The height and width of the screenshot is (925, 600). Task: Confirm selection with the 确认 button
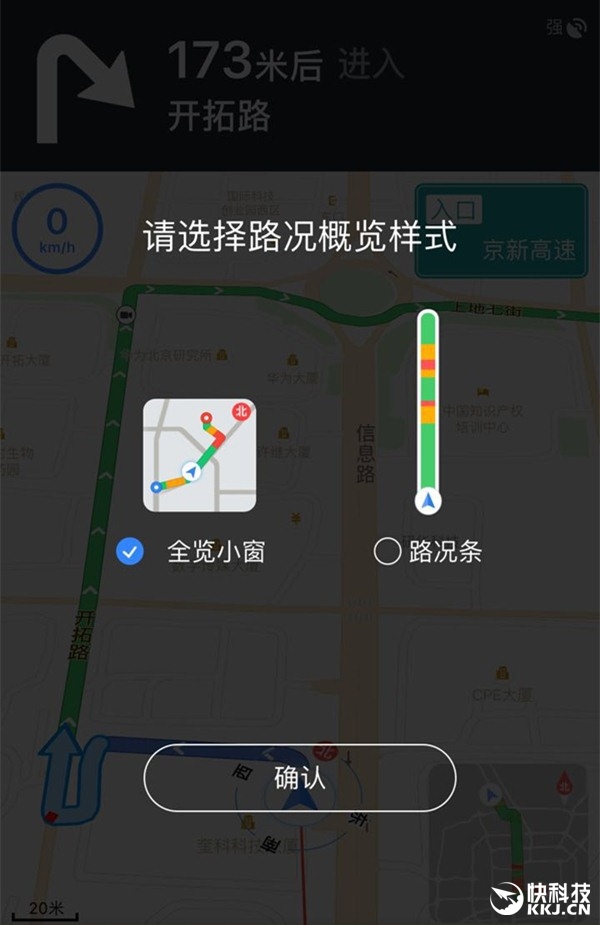click(x=300, y=777)
